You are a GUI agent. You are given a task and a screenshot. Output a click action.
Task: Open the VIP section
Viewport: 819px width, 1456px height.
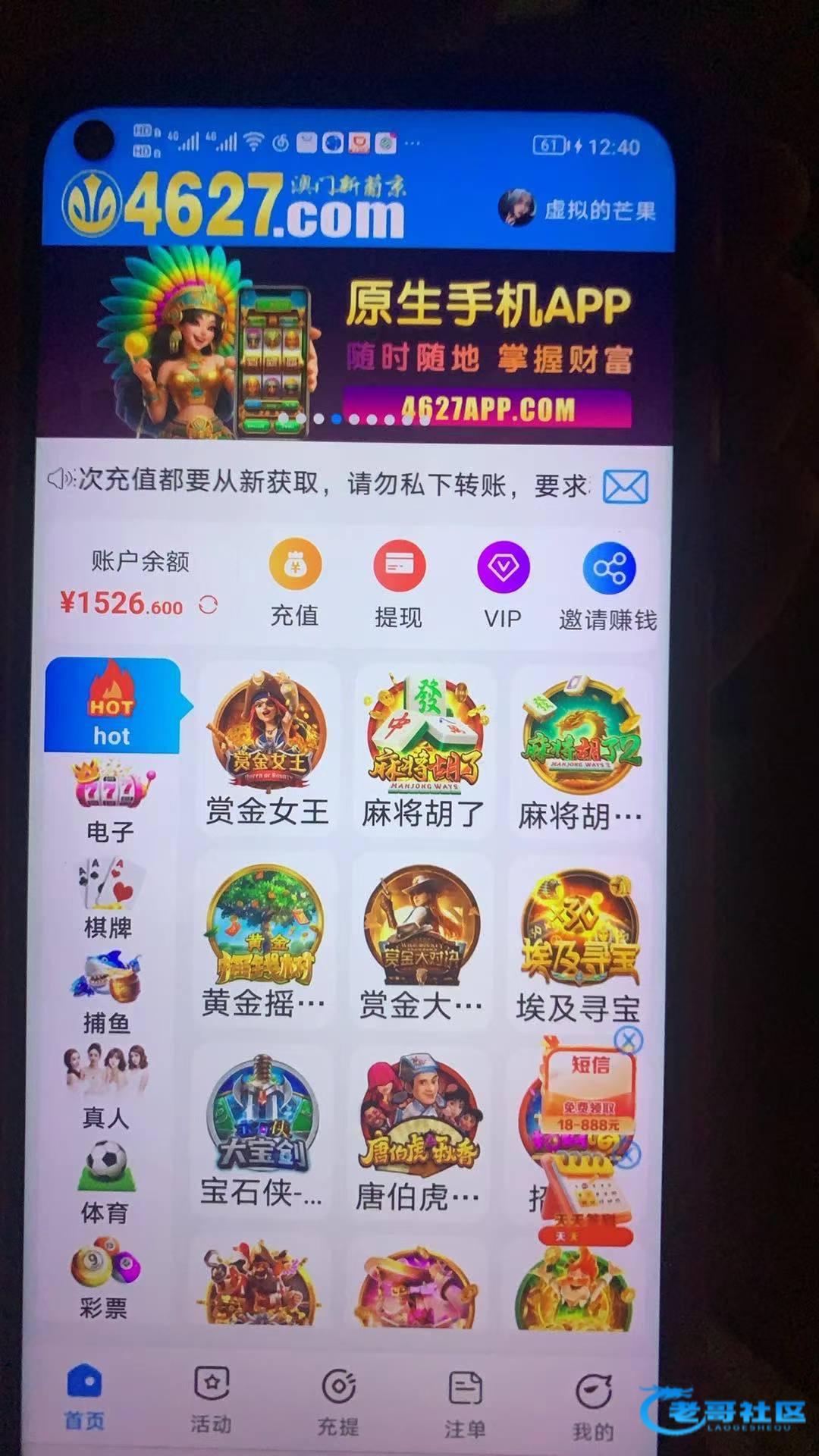pos(503,582)
